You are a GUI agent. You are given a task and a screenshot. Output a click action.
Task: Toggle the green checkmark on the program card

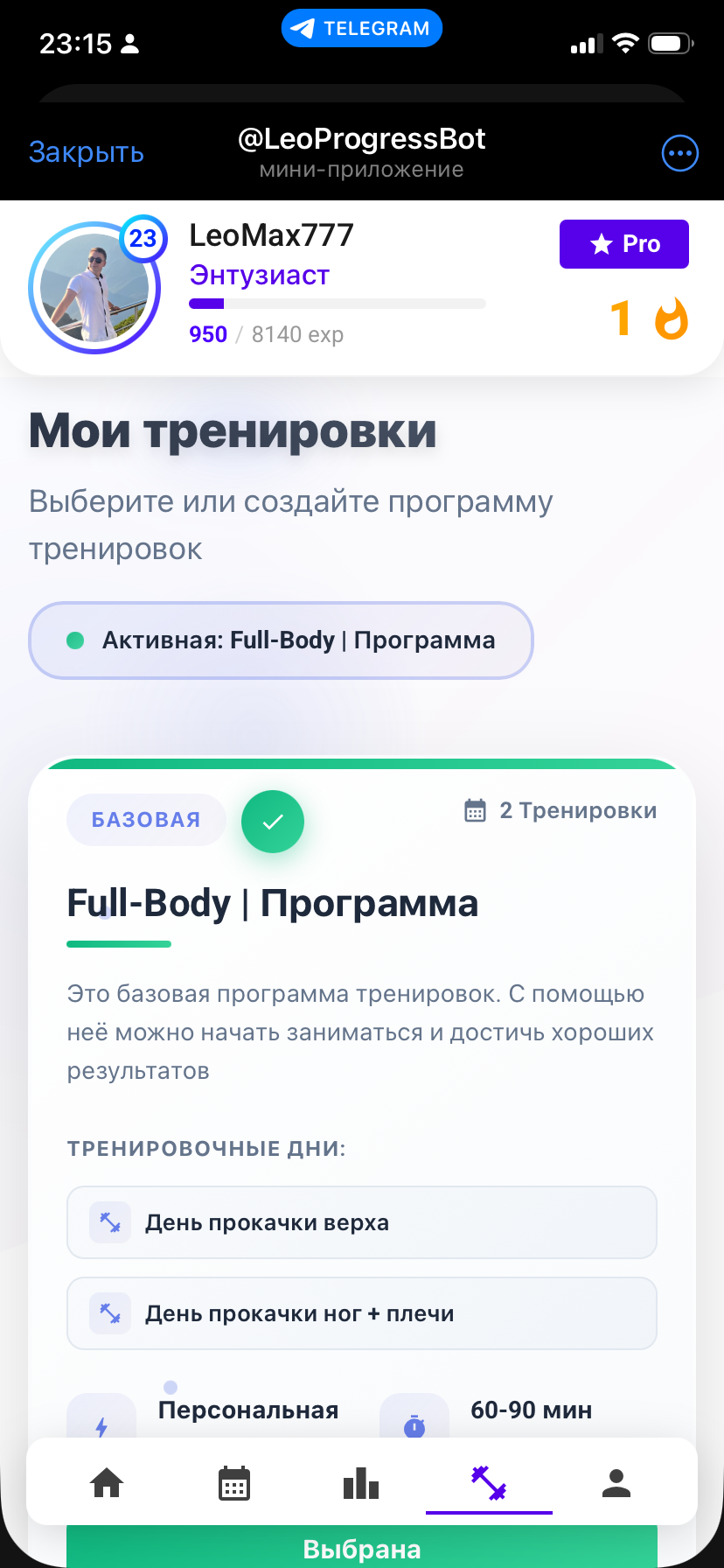tap(272, 821)
